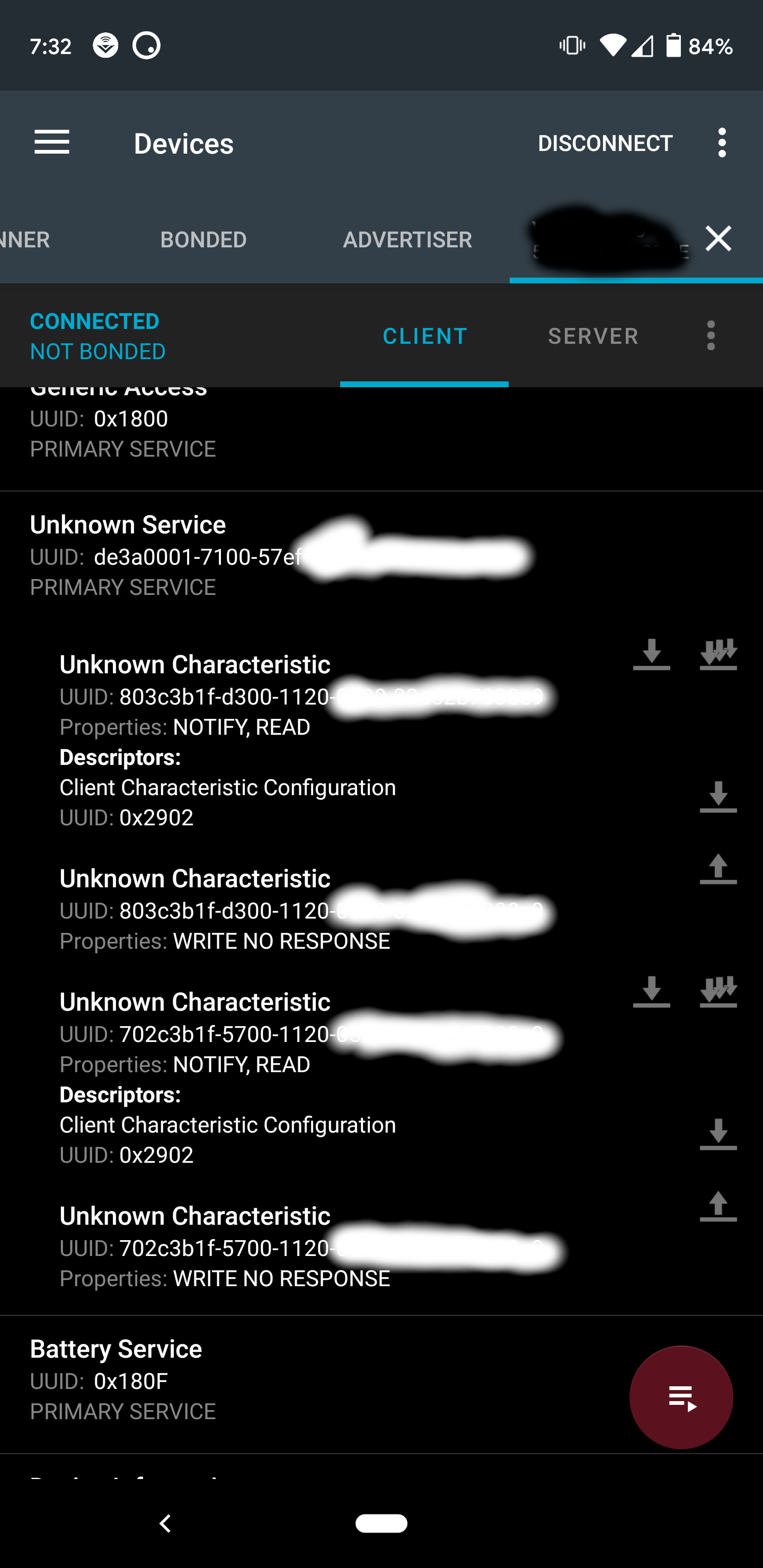Read the first 803c3b1f NOTIFY characteristic
Viewport: 763px width, 1568px height.
pyautogui.click(x=651, y=654)
